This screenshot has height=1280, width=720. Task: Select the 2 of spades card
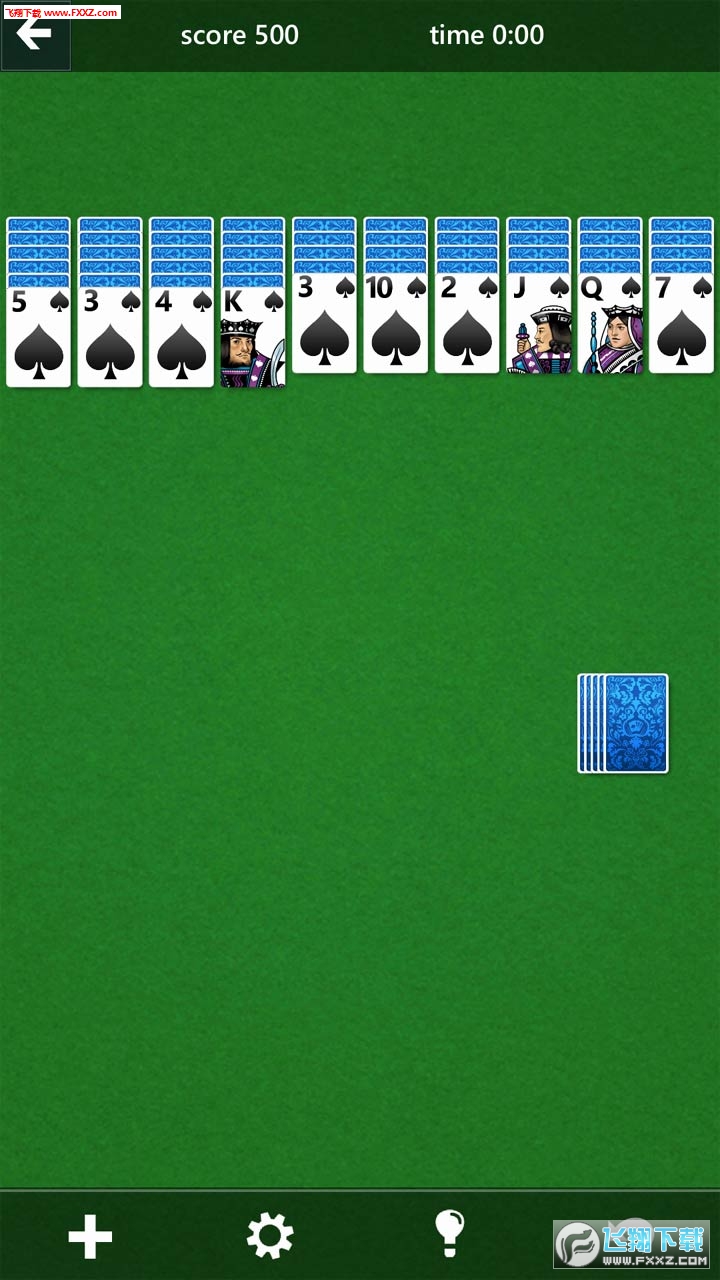(x=467, y=325)
